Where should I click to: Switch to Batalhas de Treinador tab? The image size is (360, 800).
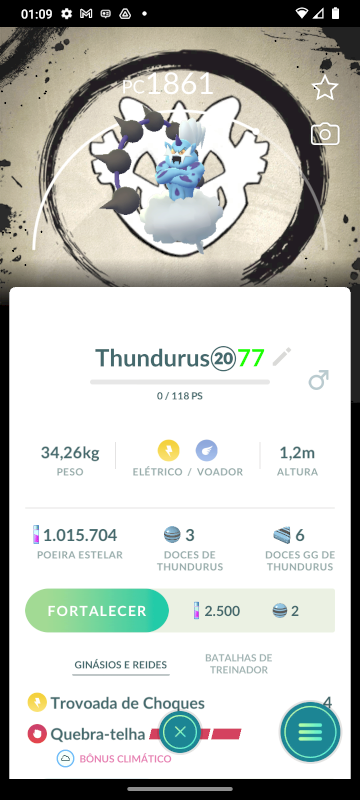pyautogui.click(x=239, y=664)
